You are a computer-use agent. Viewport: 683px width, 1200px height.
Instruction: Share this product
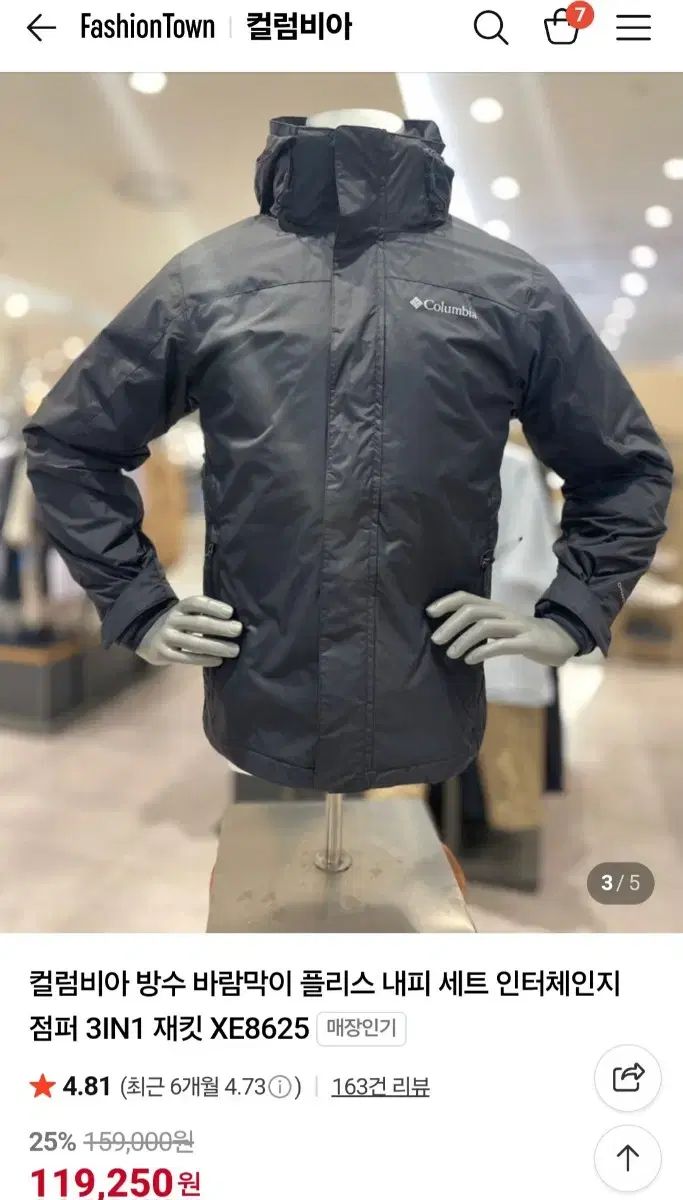(x=628, y=1077)
